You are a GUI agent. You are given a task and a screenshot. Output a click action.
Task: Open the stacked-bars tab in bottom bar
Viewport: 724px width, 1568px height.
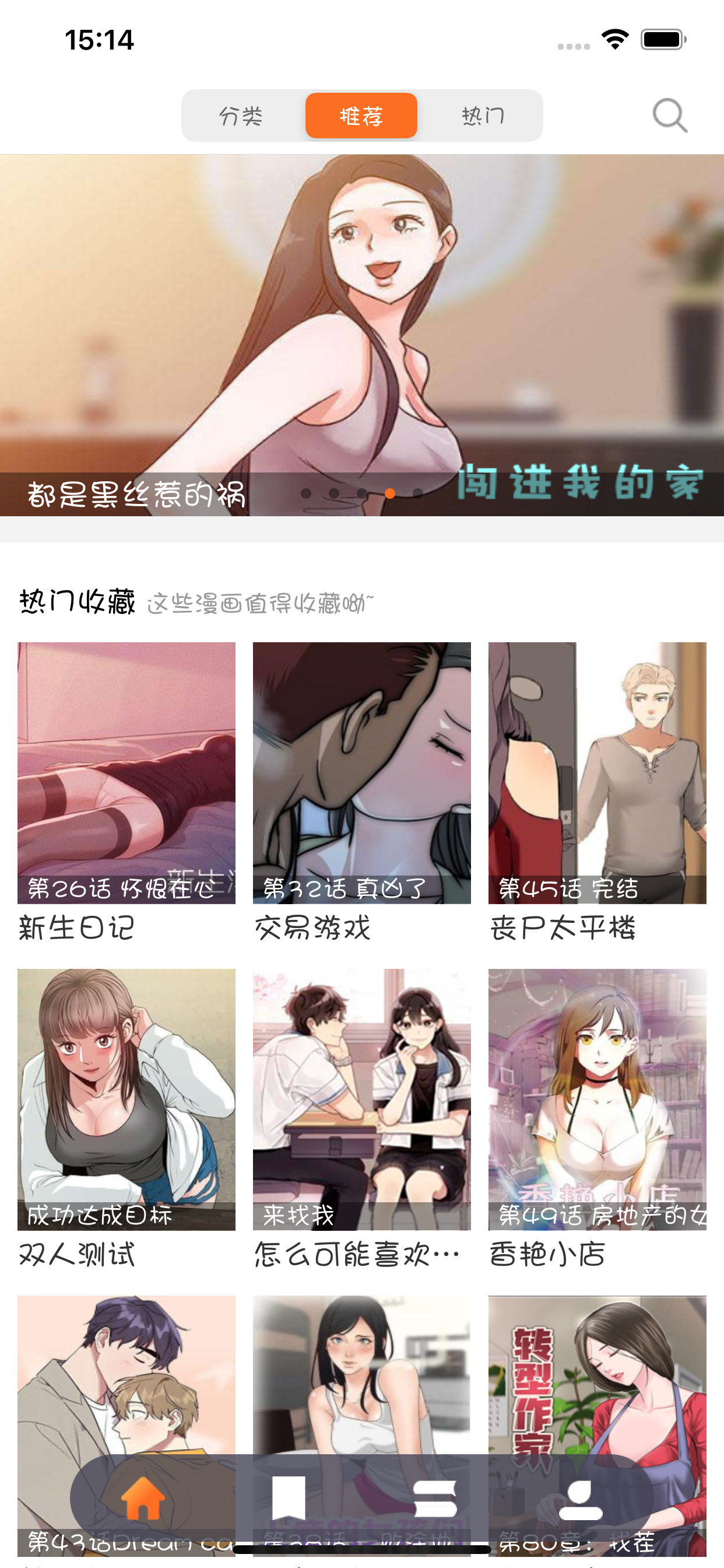click(434, 1498)
